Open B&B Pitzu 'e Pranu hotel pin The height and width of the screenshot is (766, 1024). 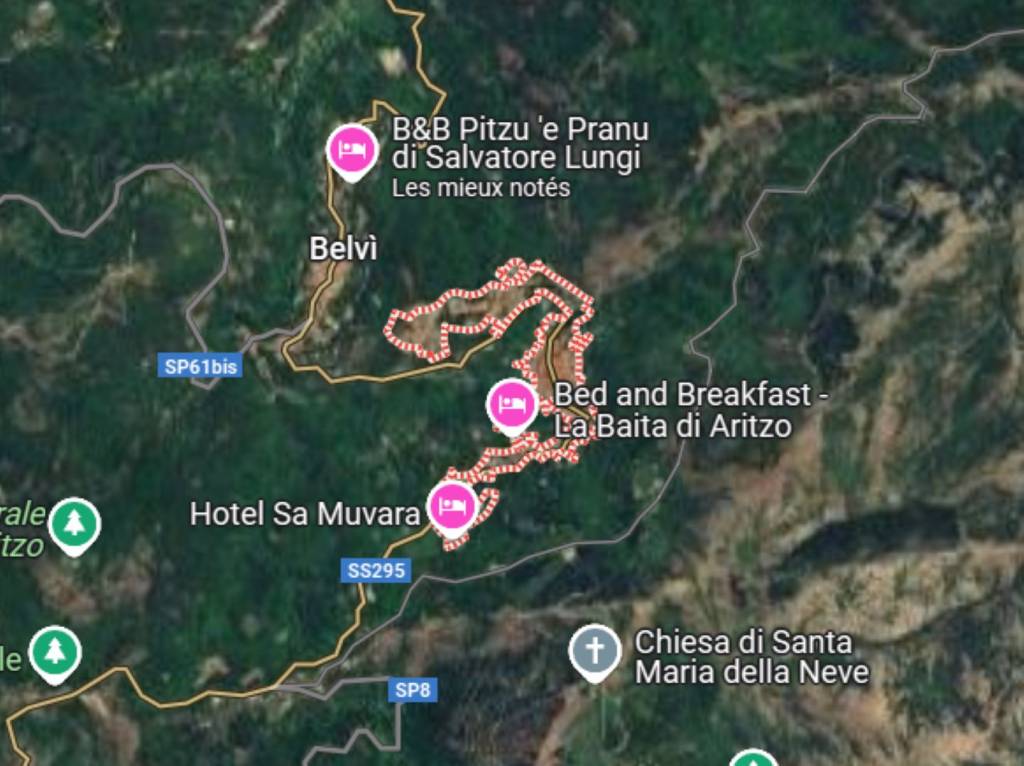pyautogui.click(x=352, y=152)
